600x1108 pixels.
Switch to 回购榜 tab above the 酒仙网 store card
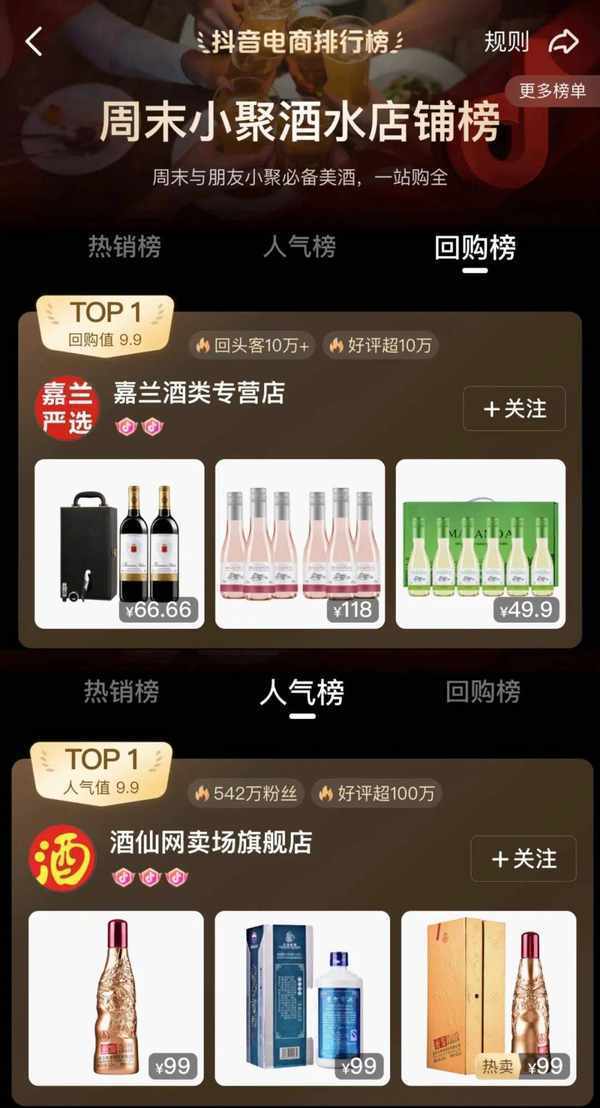[482, 691]
